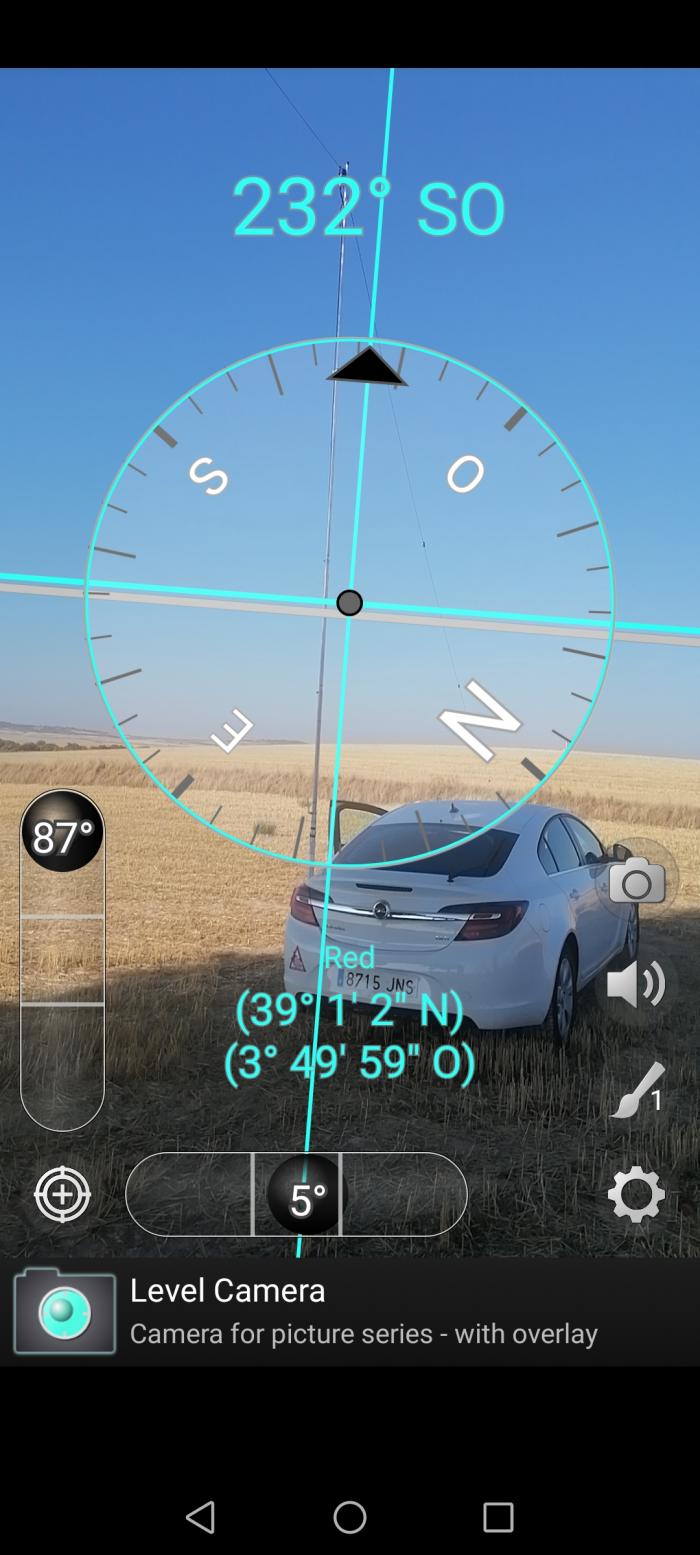The image size is (700, 1555).
Task: Open the paintbrush theme option
Action: tap(638, 1091)
